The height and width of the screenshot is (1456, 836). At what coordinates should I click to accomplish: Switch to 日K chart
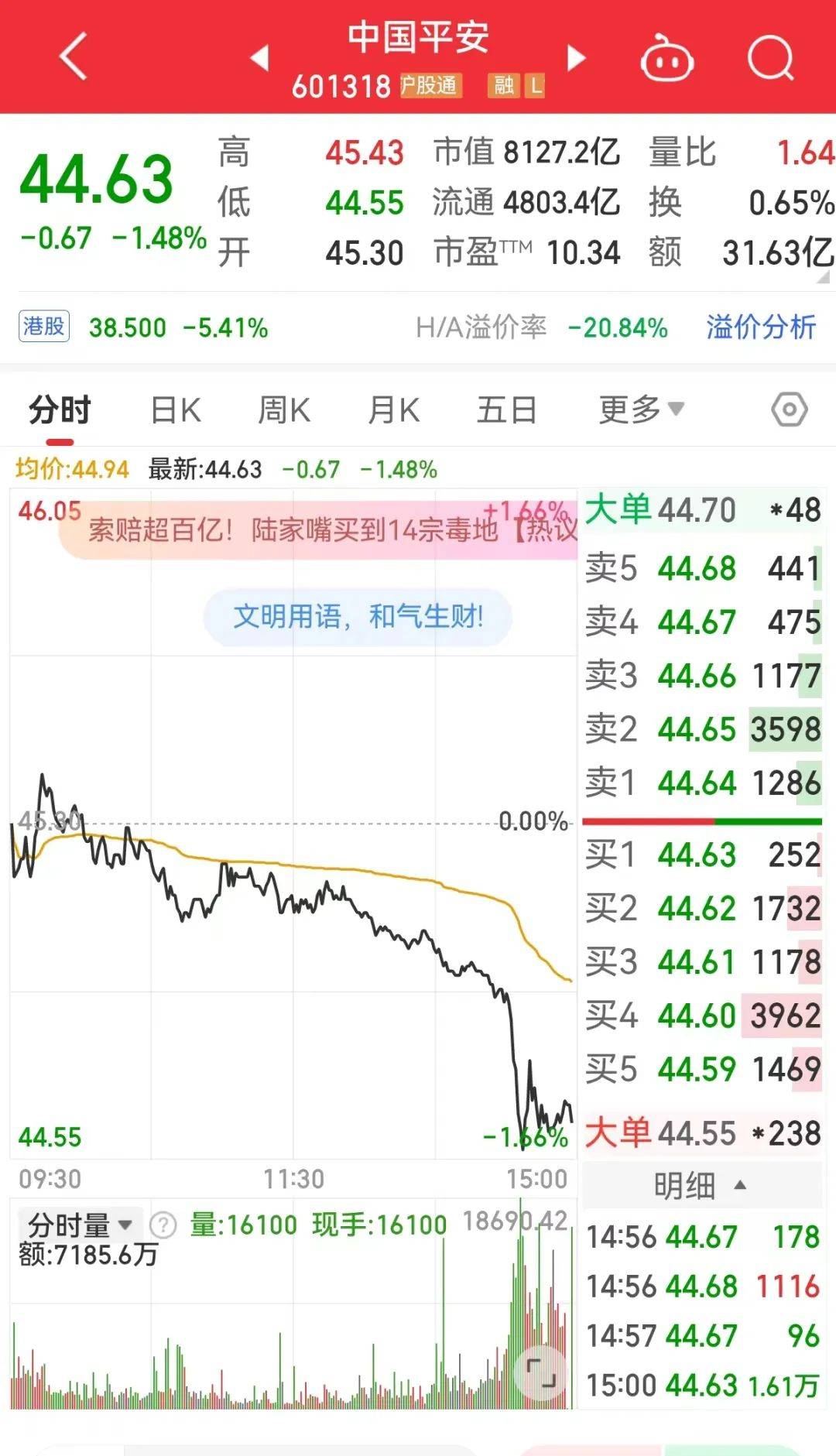pos(176,409)
